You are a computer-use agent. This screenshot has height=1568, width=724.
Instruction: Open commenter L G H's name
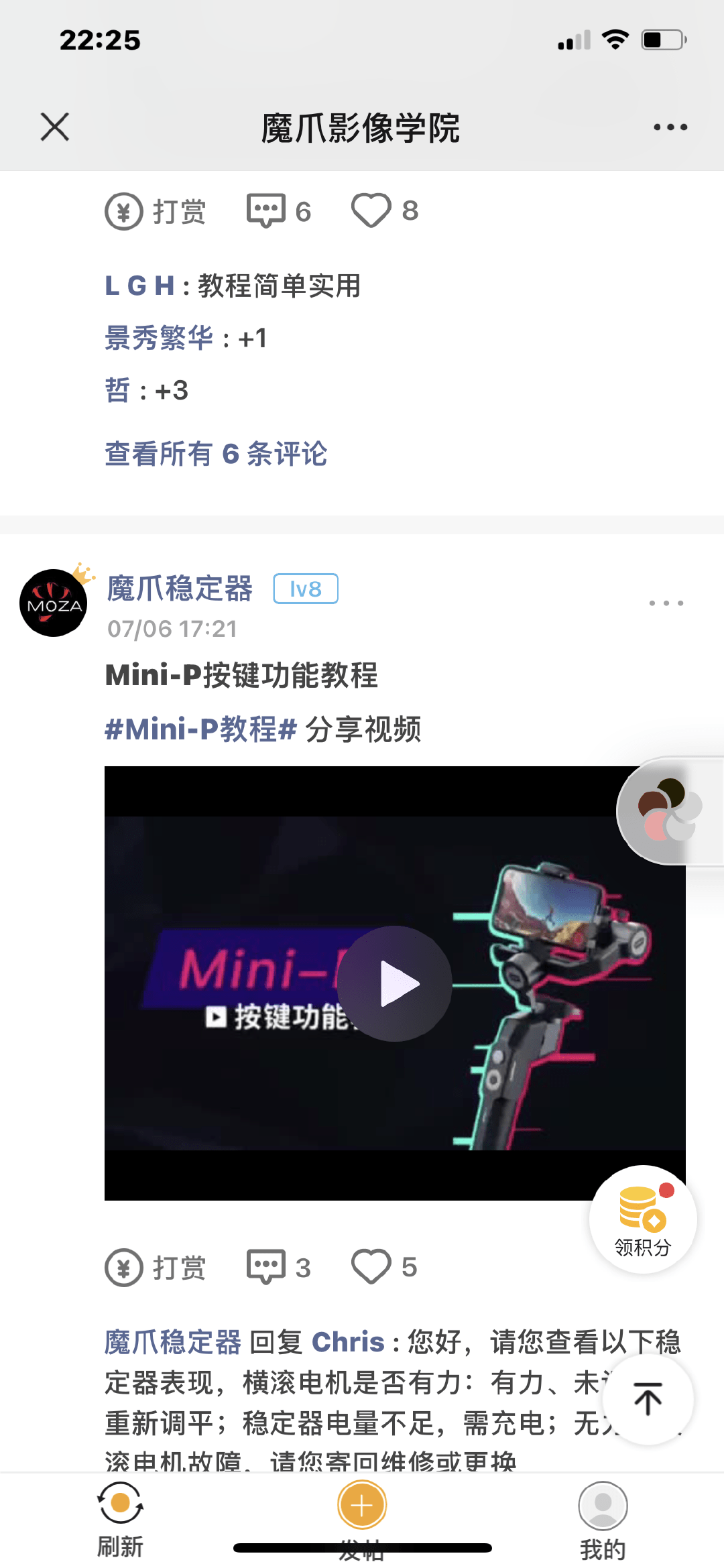[x=137, y=287]
